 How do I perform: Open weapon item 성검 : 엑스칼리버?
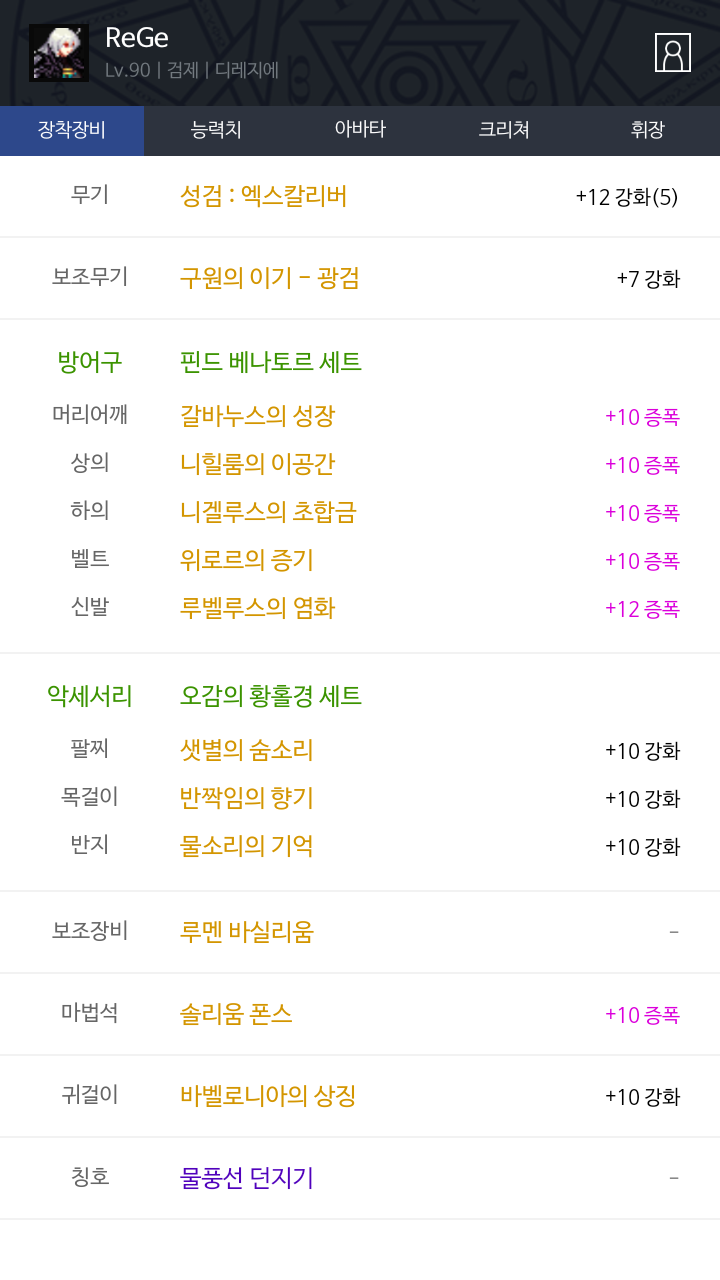[x=264, y=196]
